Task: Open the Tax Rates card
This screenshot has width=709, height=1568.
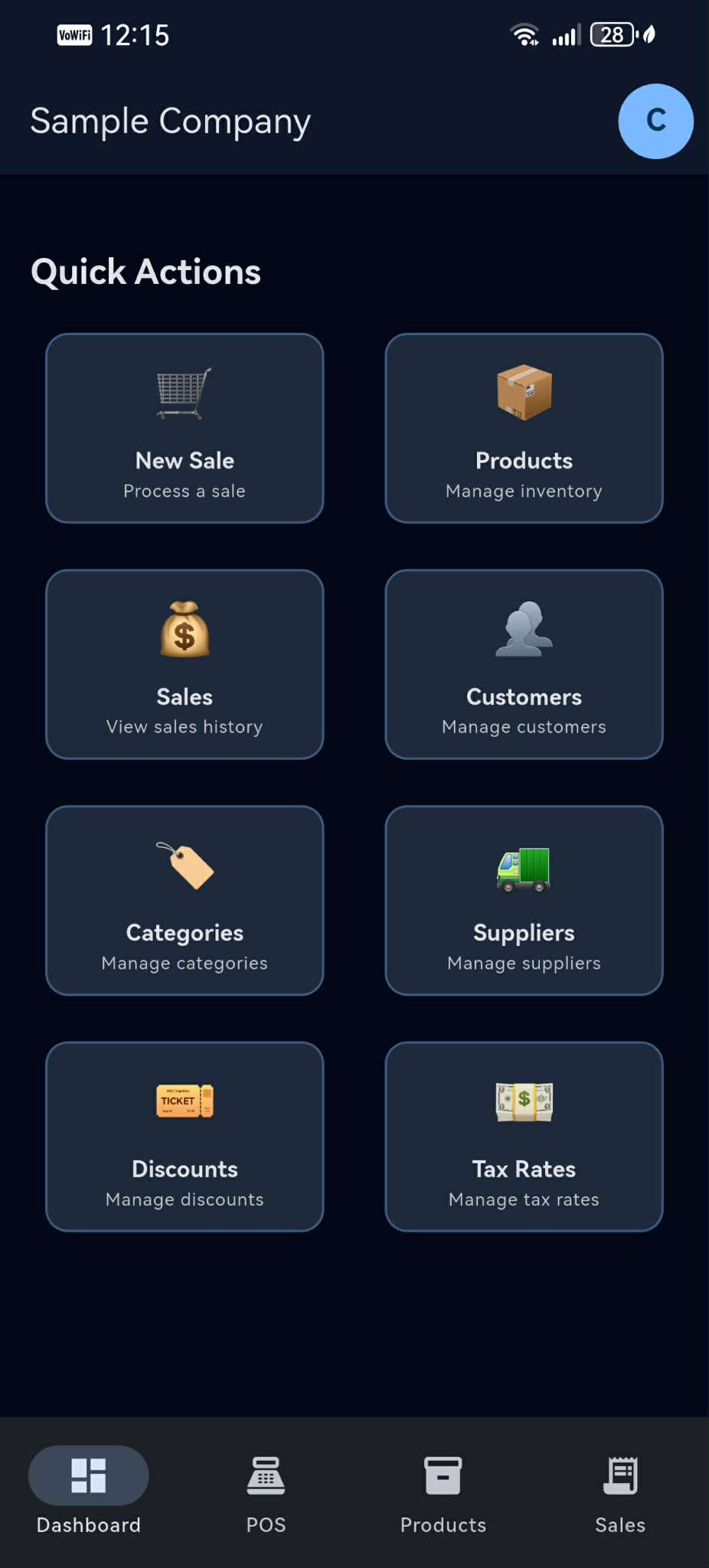Action: point(524,1136)
